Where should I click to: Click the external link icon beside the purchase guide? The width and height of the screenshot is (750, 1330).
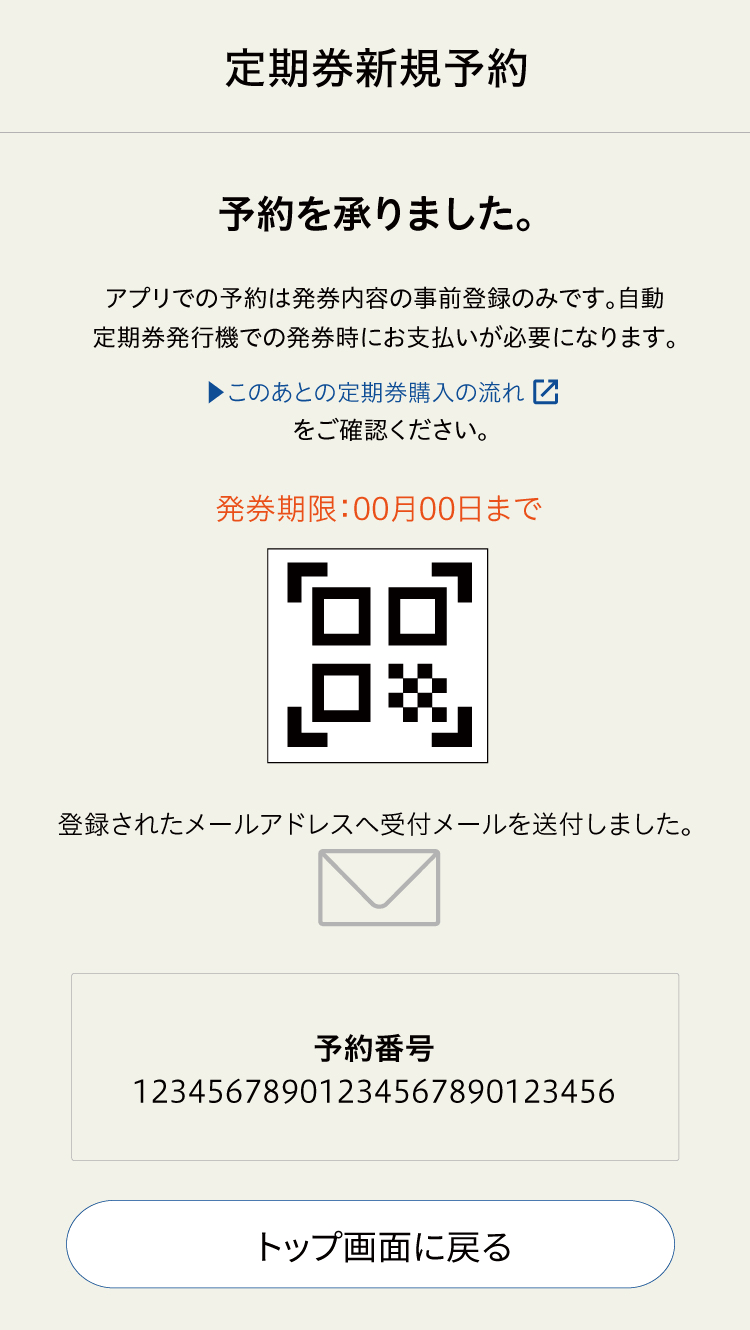[547, 393]
